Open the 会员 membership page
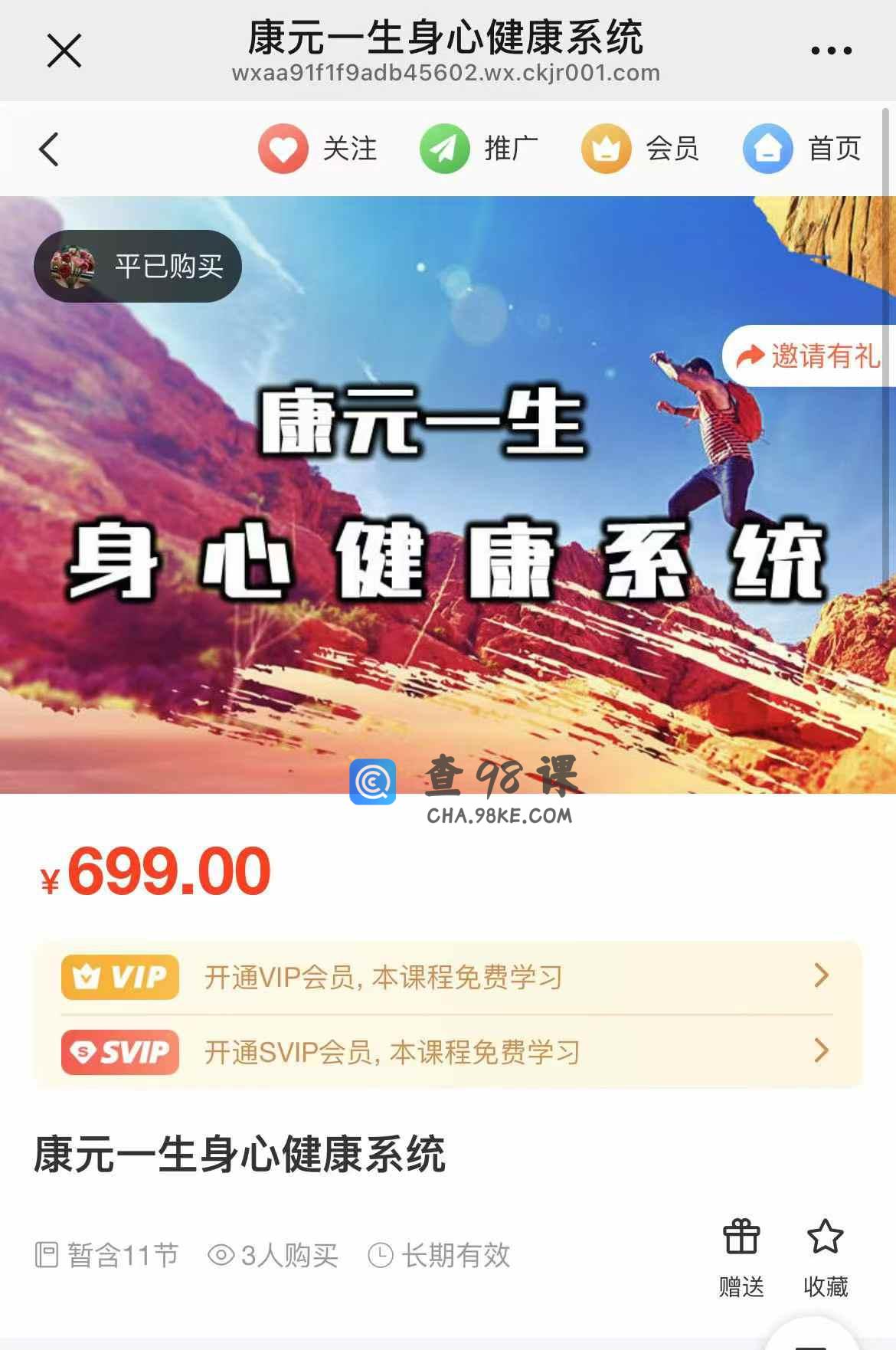Viewport: 896px width, 1350px height. (x=640, y=149)
